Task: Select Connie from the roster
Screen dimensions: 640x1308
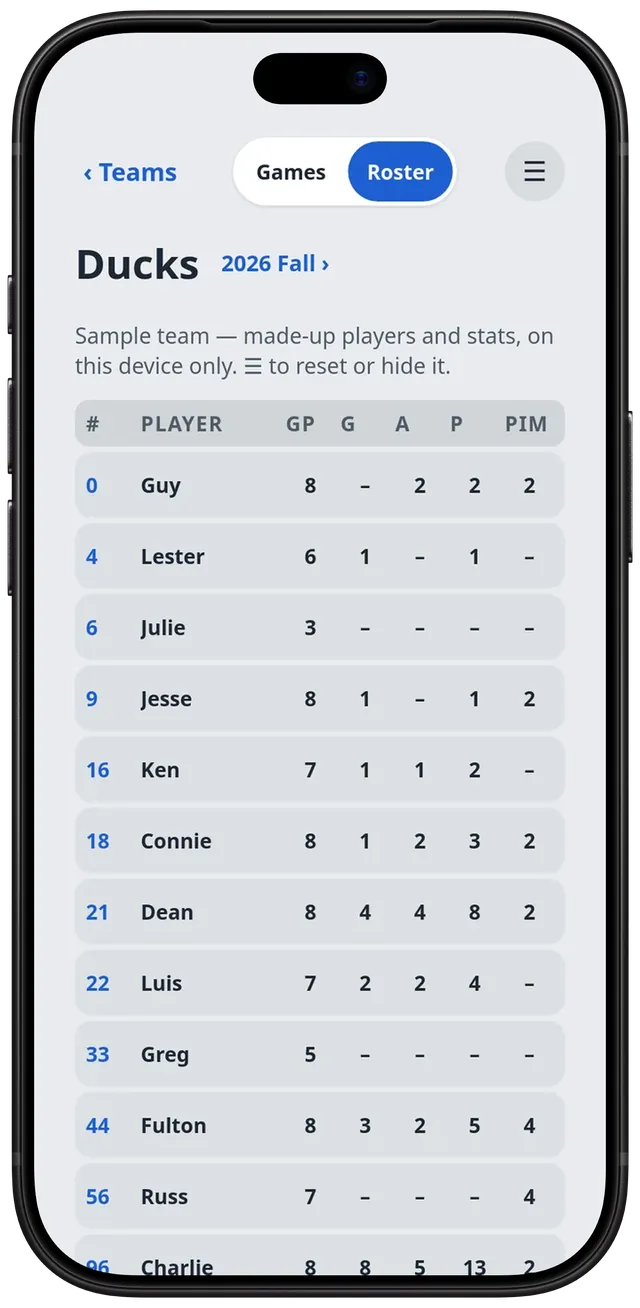Action: click(x=320, y=840)
